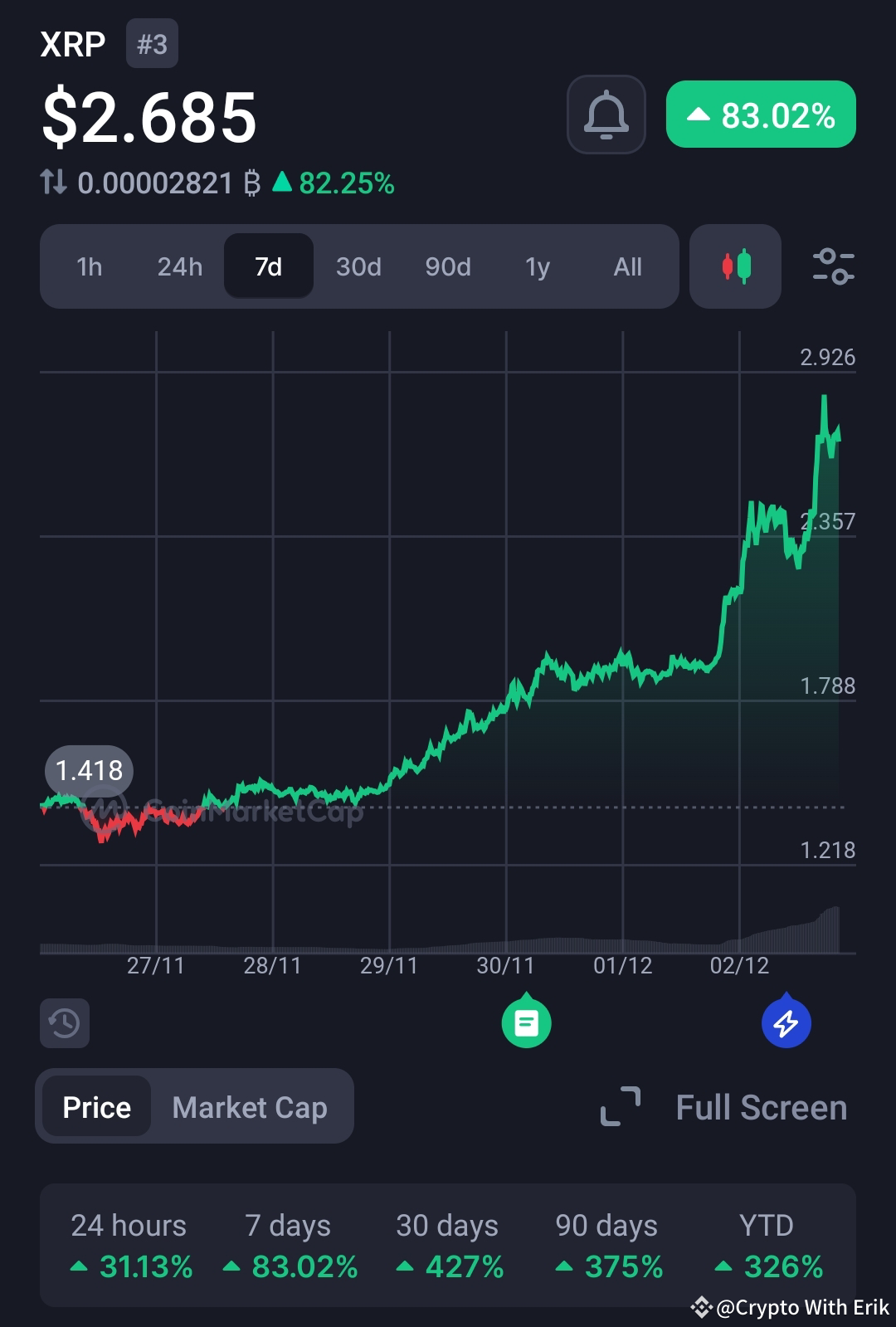This screenshot has width=896, height=1327.
Task: Click the Full Screen button
Action: click(x=760, y=1106)
